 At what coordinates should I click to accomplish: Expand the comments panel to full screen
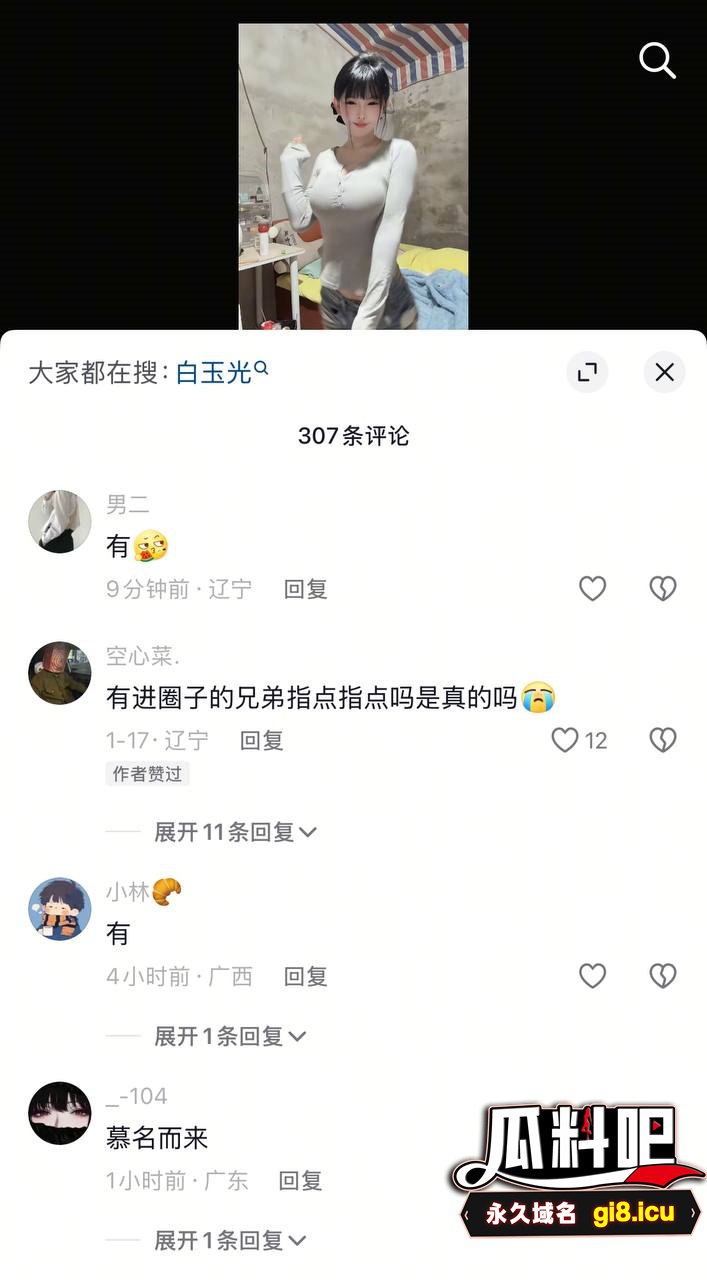tap(587, 373)
